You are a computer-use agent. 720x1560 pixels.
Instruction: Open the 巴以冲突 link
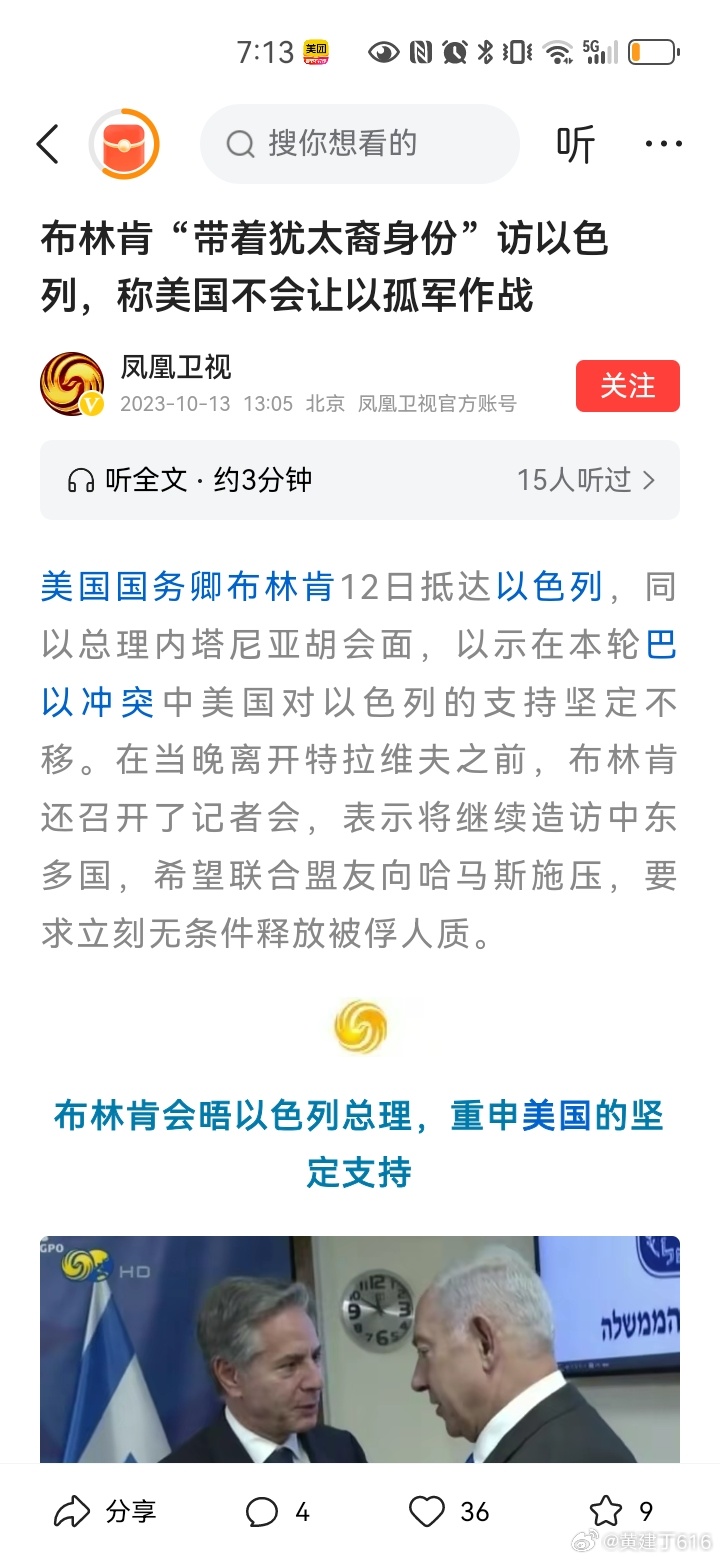pos(359,673)
